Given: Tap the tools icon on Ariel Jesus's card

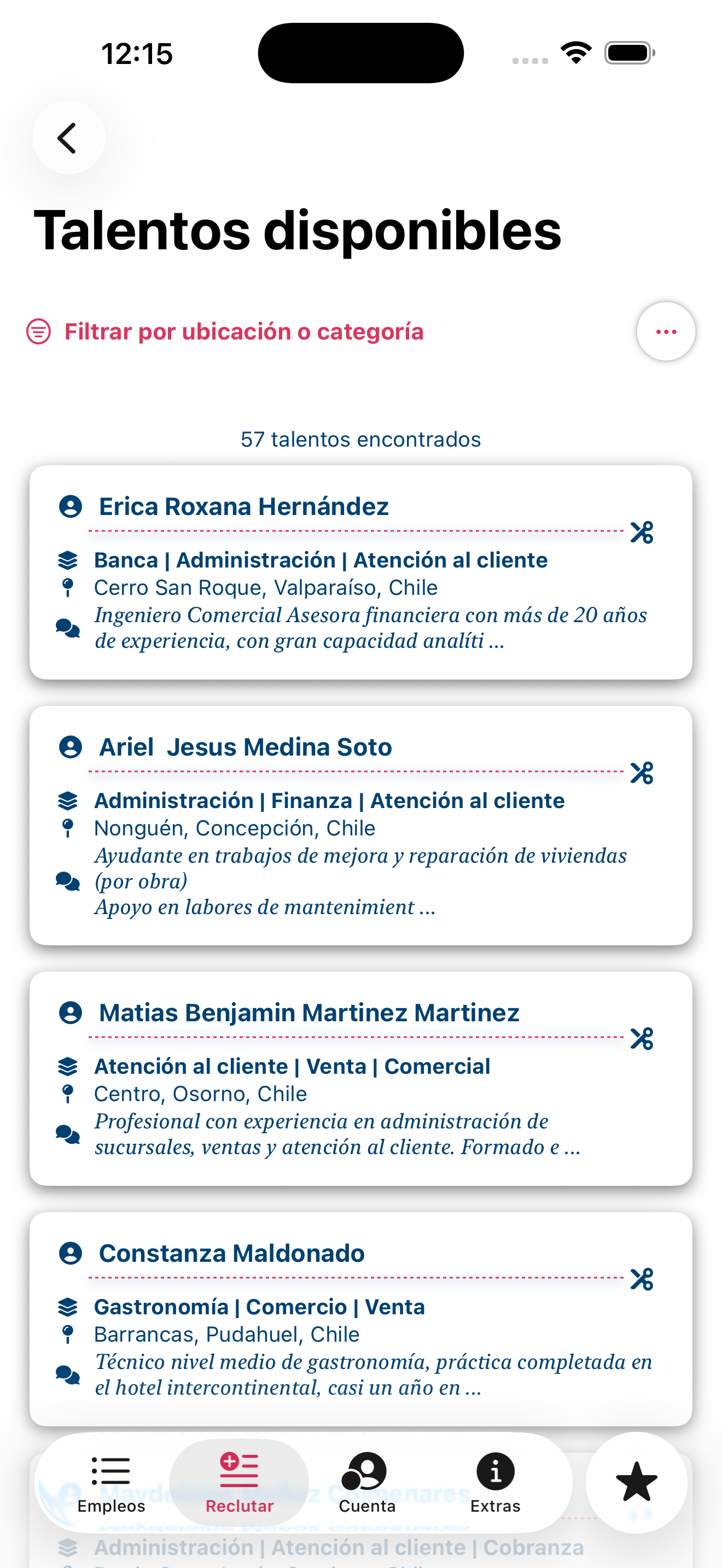Looking at the screenshot, I should [642, 773].
